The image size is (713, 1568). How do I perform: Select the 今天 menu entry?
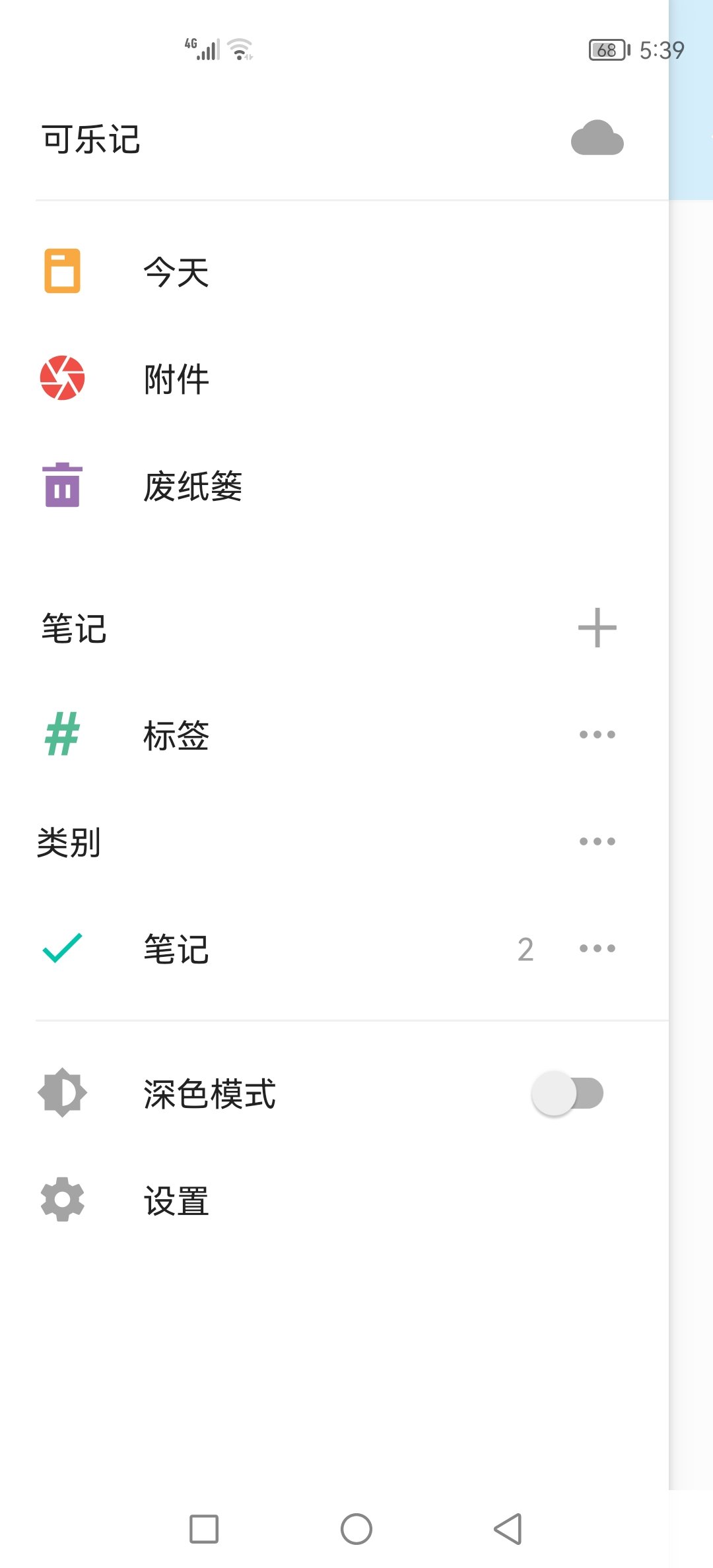click(x=176, y=273)
